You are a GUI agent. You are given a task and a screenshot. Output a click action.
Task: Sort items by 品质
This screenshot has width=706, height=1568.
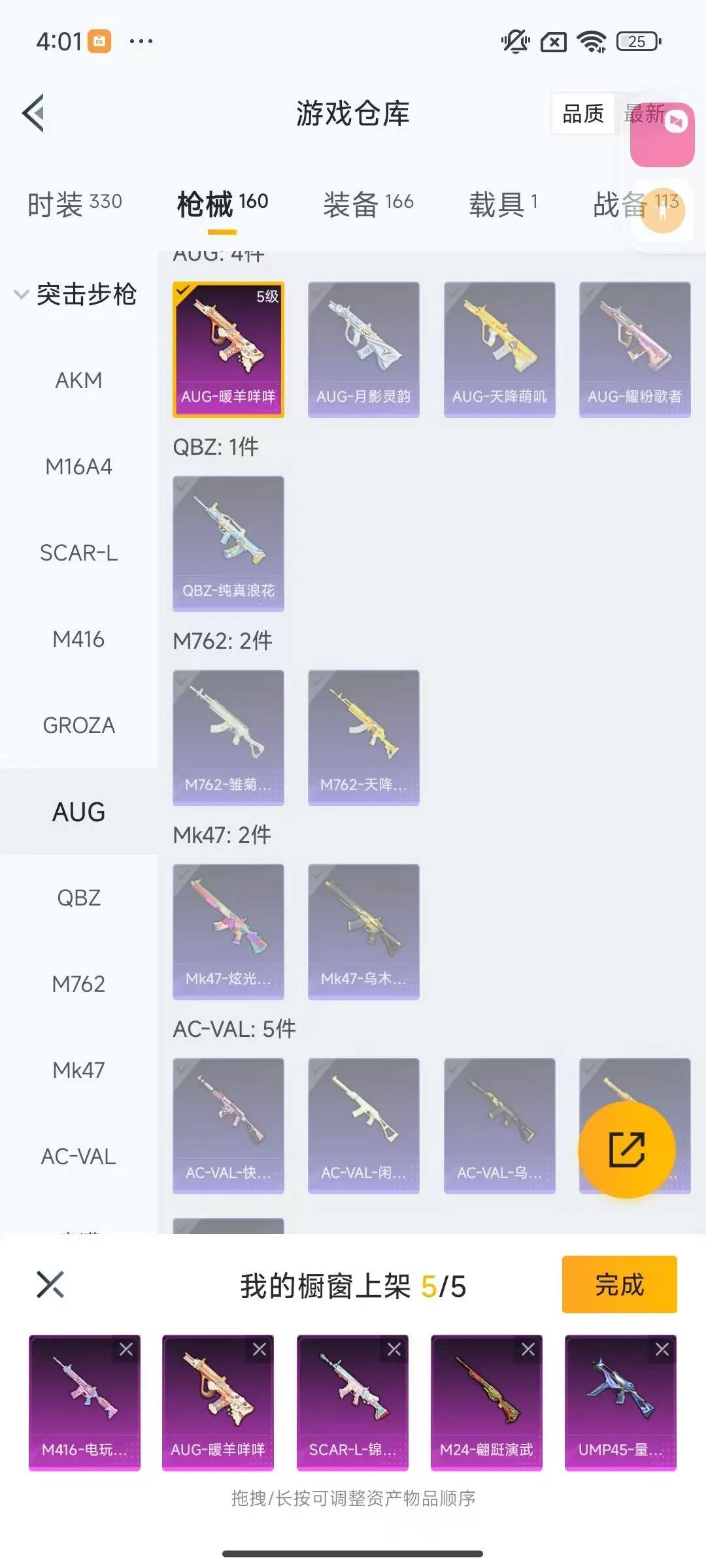(x=583, y=114)
